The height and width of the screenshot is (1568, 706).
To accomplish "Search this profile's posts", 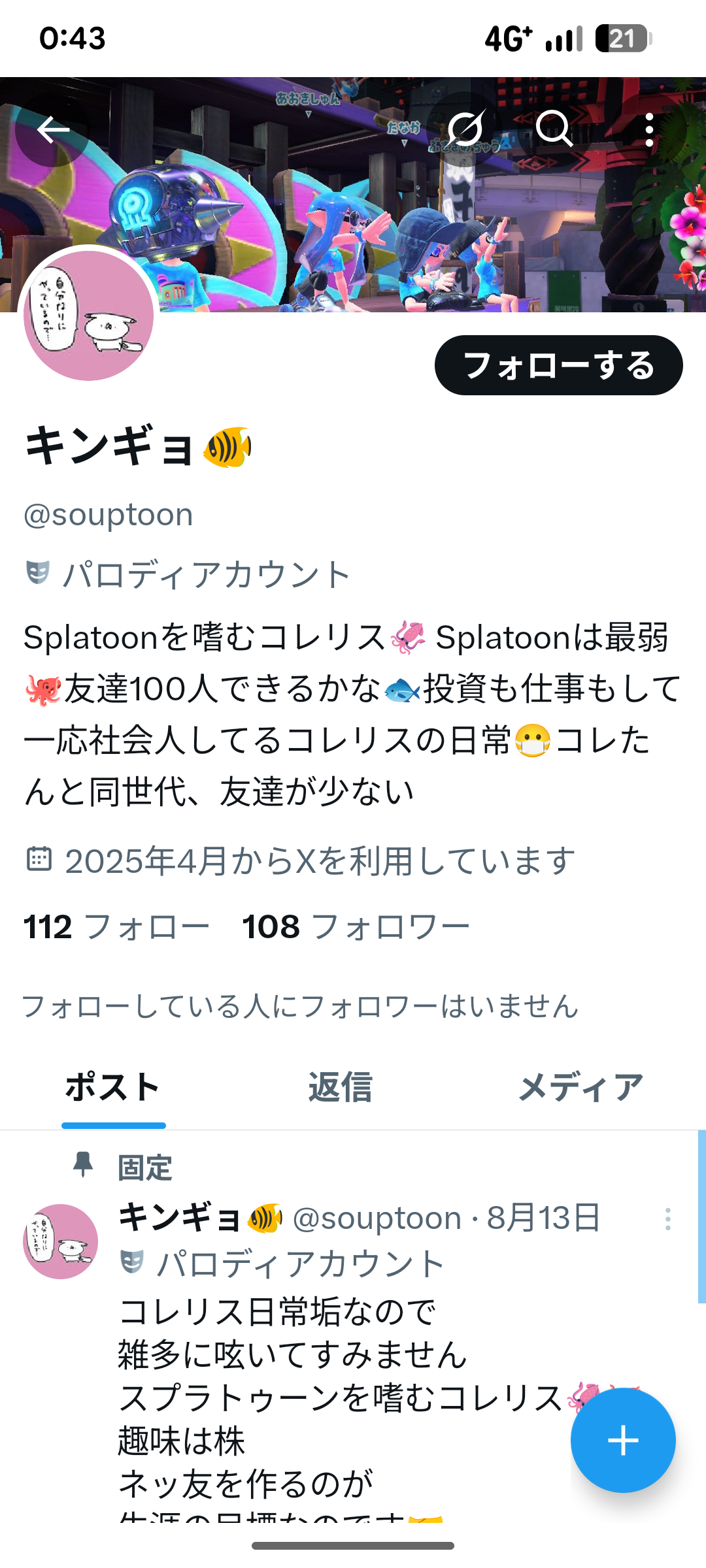I will tap(554, 129).
